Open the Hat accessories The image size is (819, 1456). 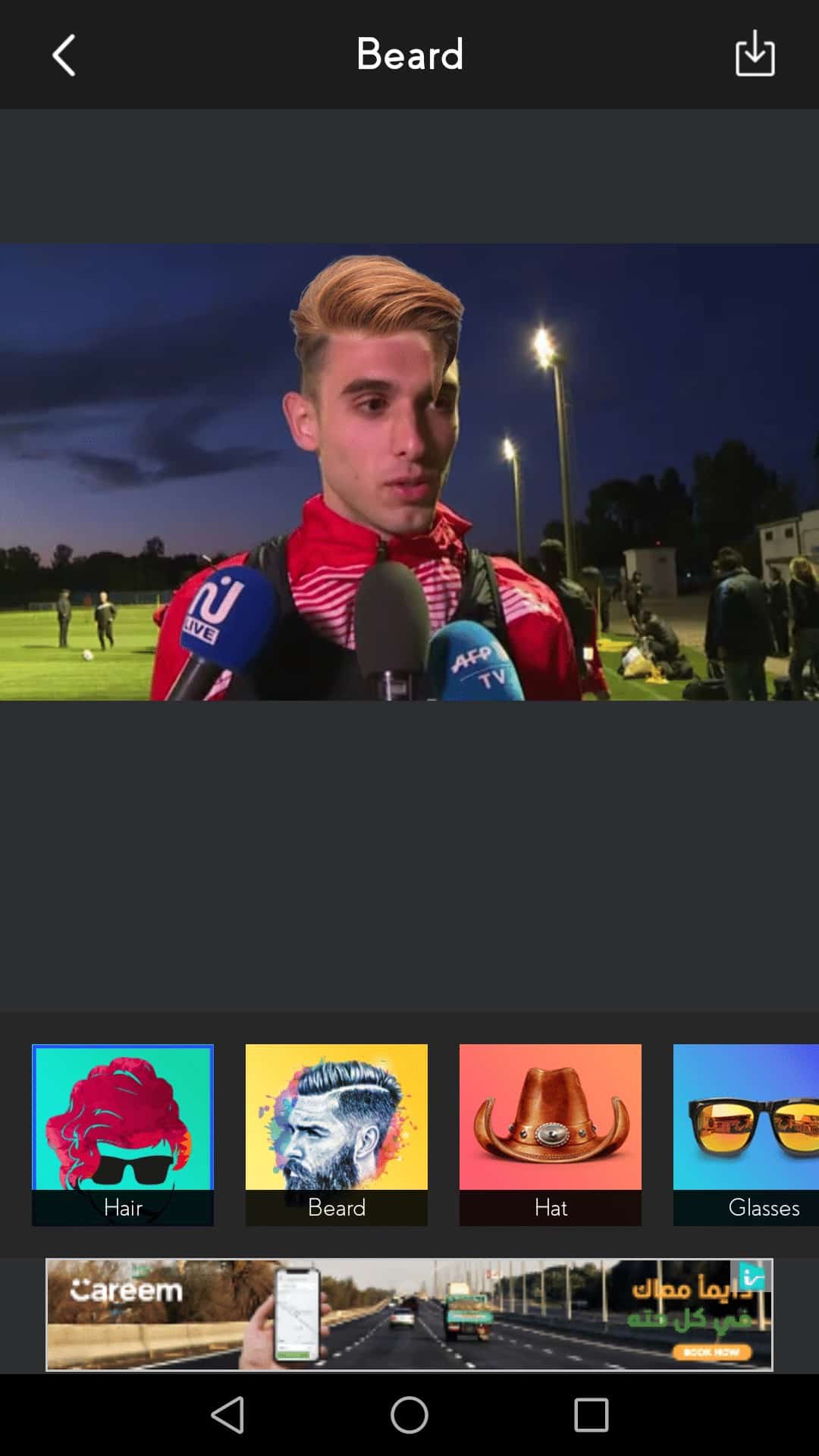click(x=550, y=1134)
